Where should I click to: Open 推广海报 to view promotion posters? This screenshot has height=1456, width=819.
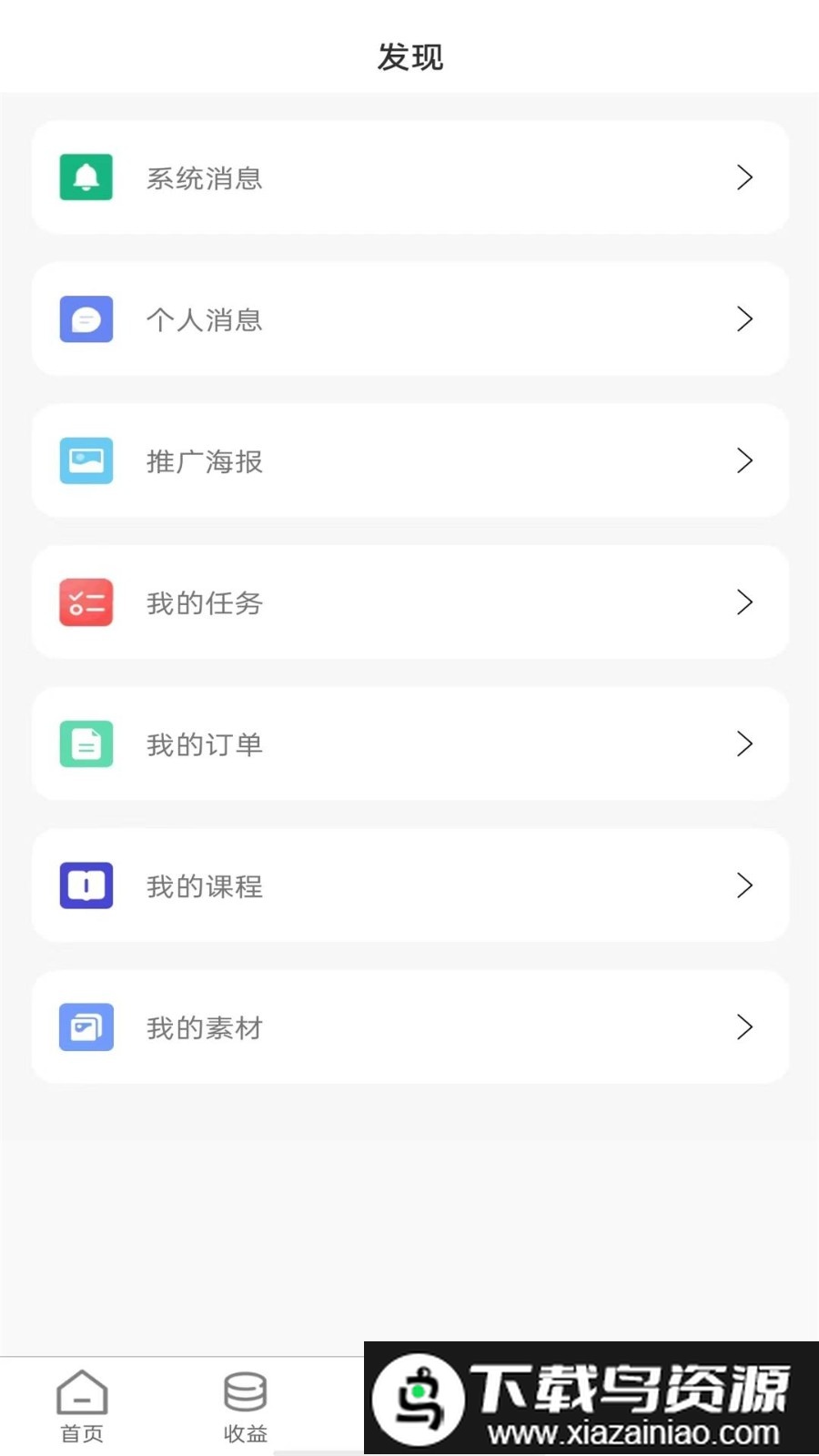pyautogui.click(x=409, y=460)
